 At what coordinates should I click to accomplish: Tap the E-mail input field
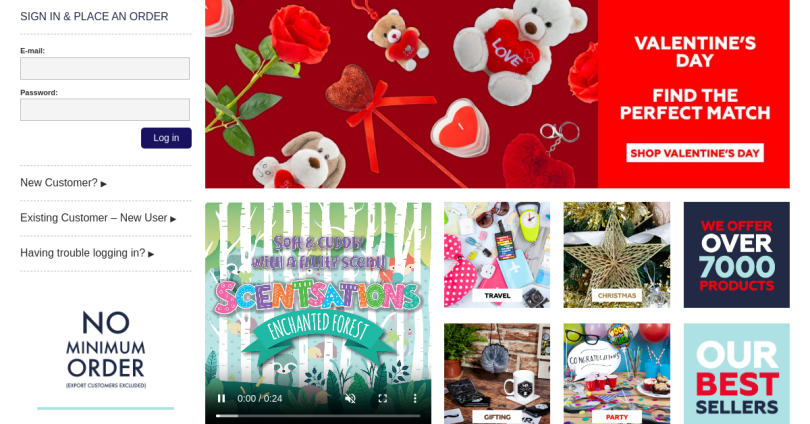coord(104,68)
